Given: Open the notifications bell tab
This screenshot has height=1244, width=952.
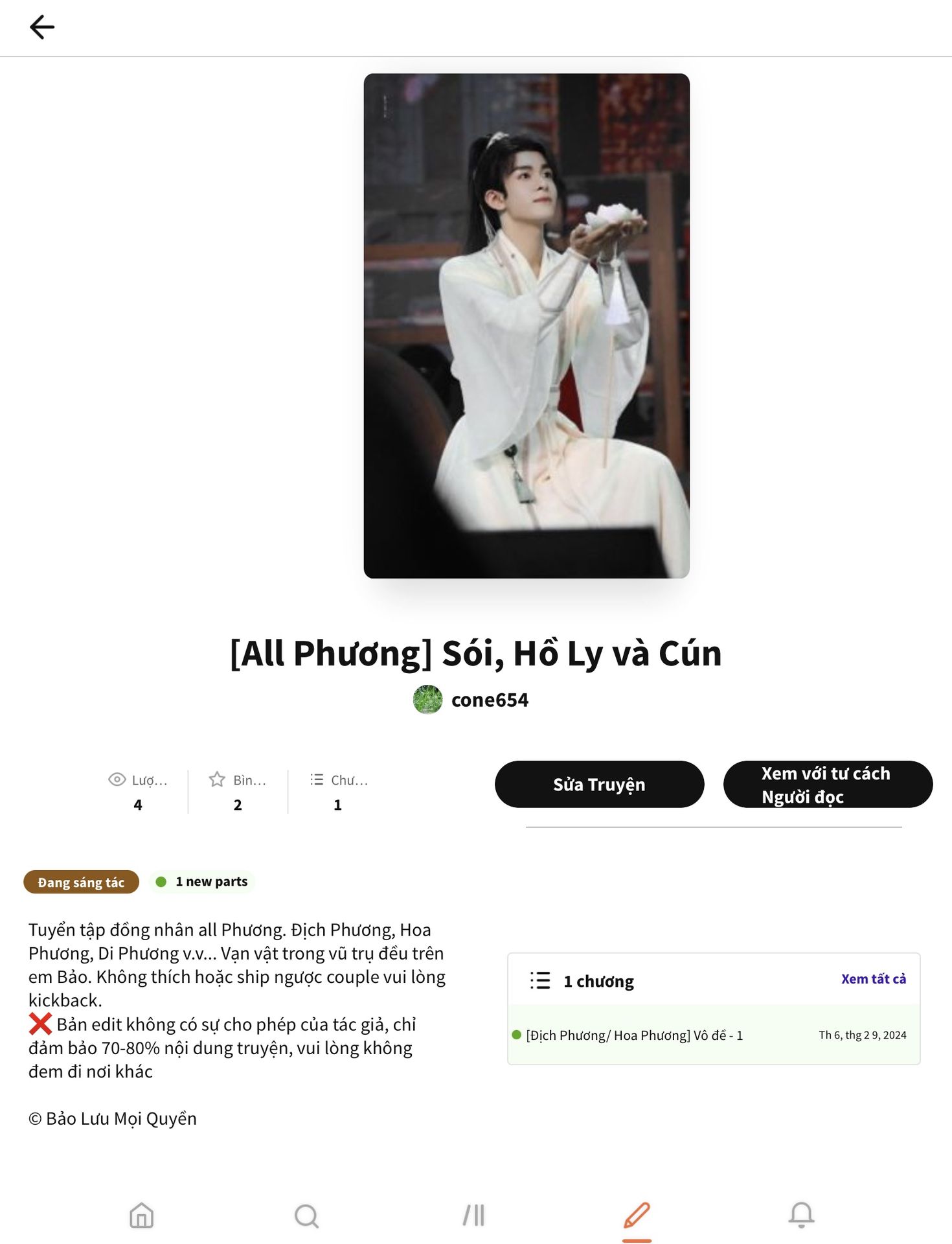Looking at the screenshot, I should (801, 1215).
